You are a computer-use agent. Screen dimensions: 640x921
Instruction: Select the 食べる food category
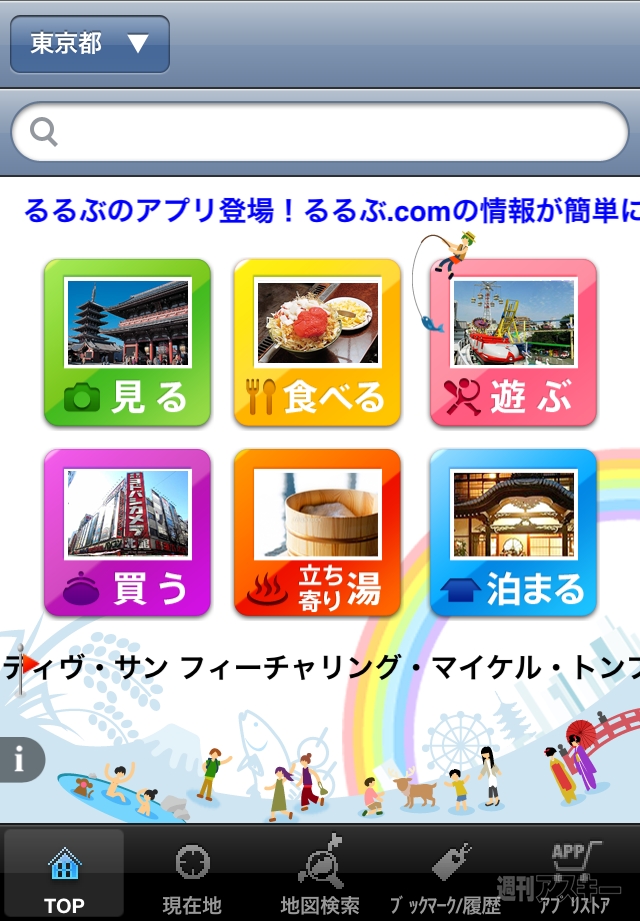tap(317, 343)
